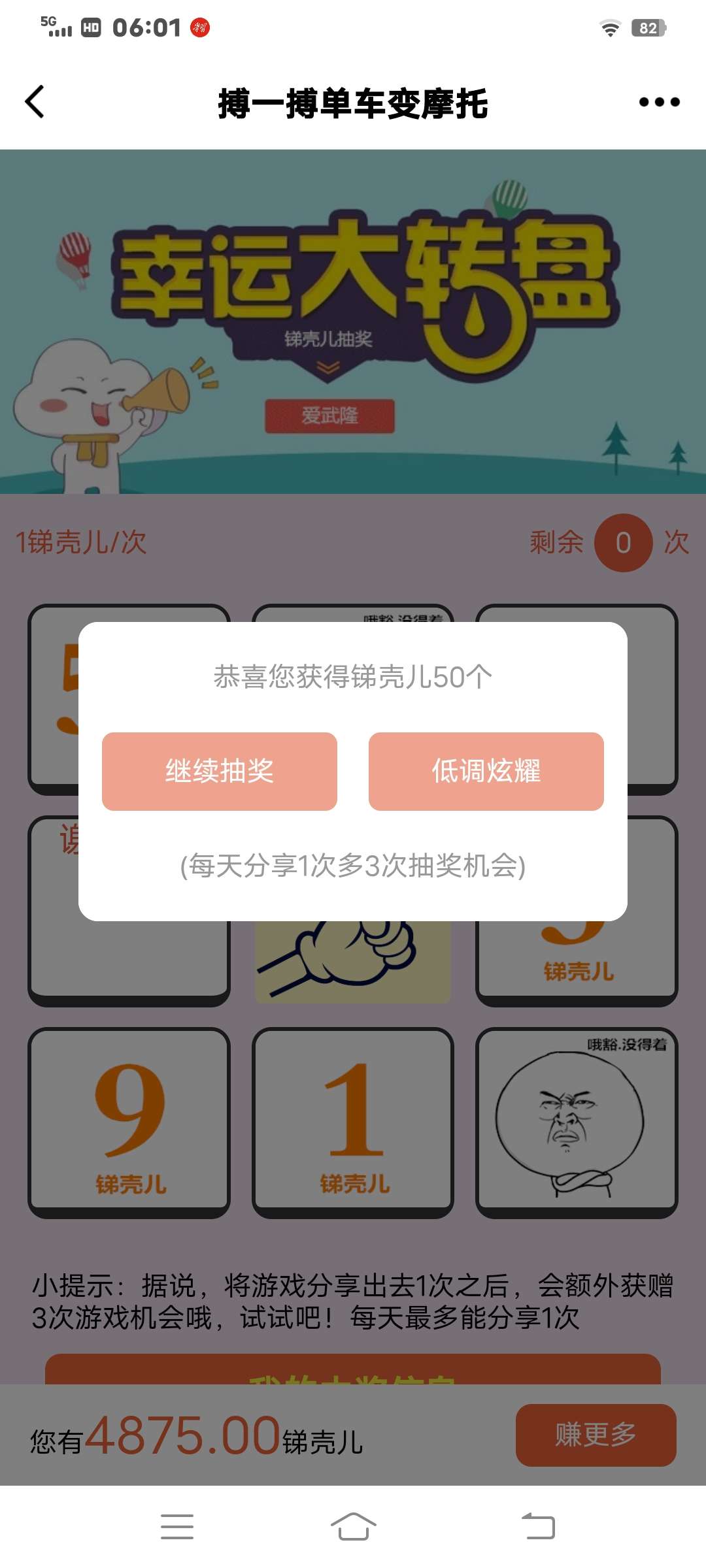Tap the system back button in navigation bar
The height and width of the screenshot is (1568, 706).
(538, 1526)
